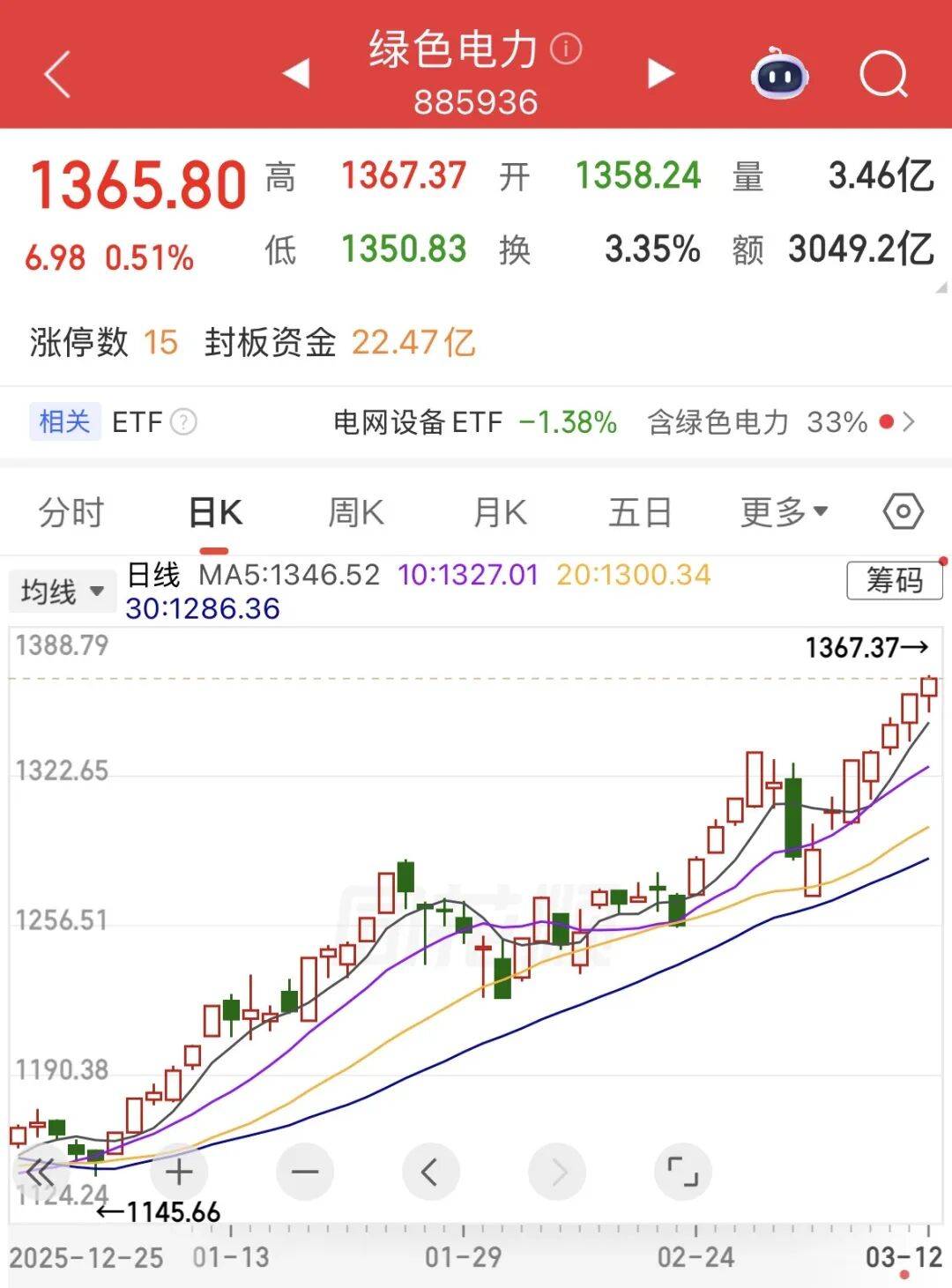
Task: Open the AI robot assistant
Action: [779, 74]
